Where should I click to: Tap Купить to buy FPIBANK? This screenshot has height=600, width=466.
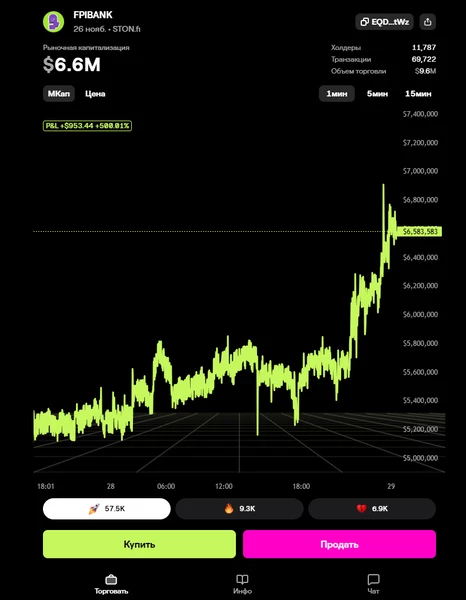pos(139,544)
